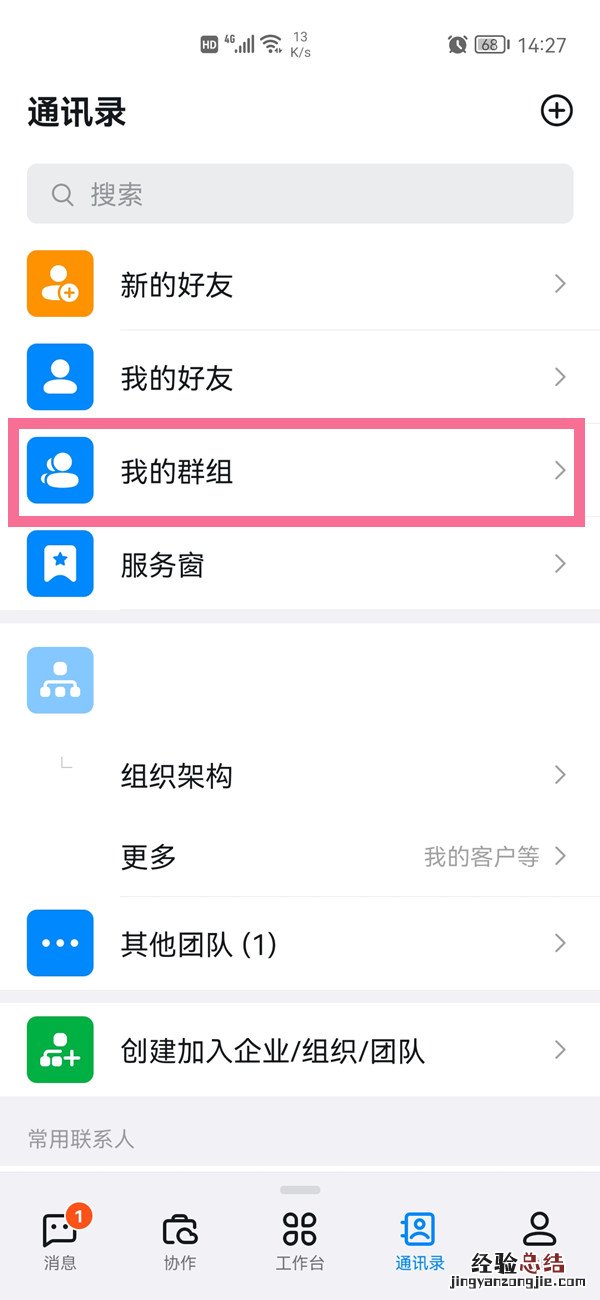
Task: Open 组织架构 row
Action: point(300,775)
